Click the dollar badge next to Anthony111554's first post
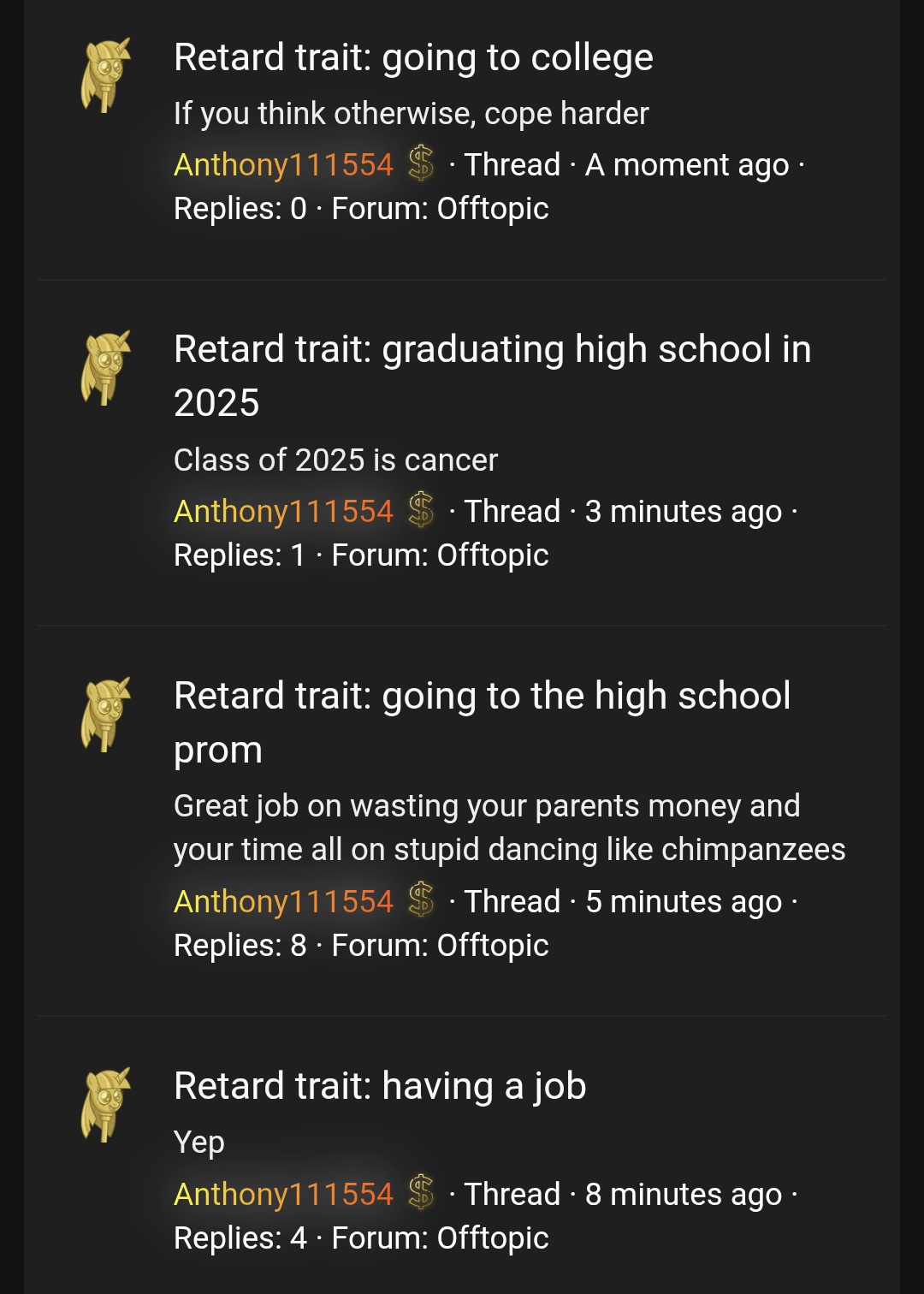This screenshot has width=924, height=1294. 423,164
